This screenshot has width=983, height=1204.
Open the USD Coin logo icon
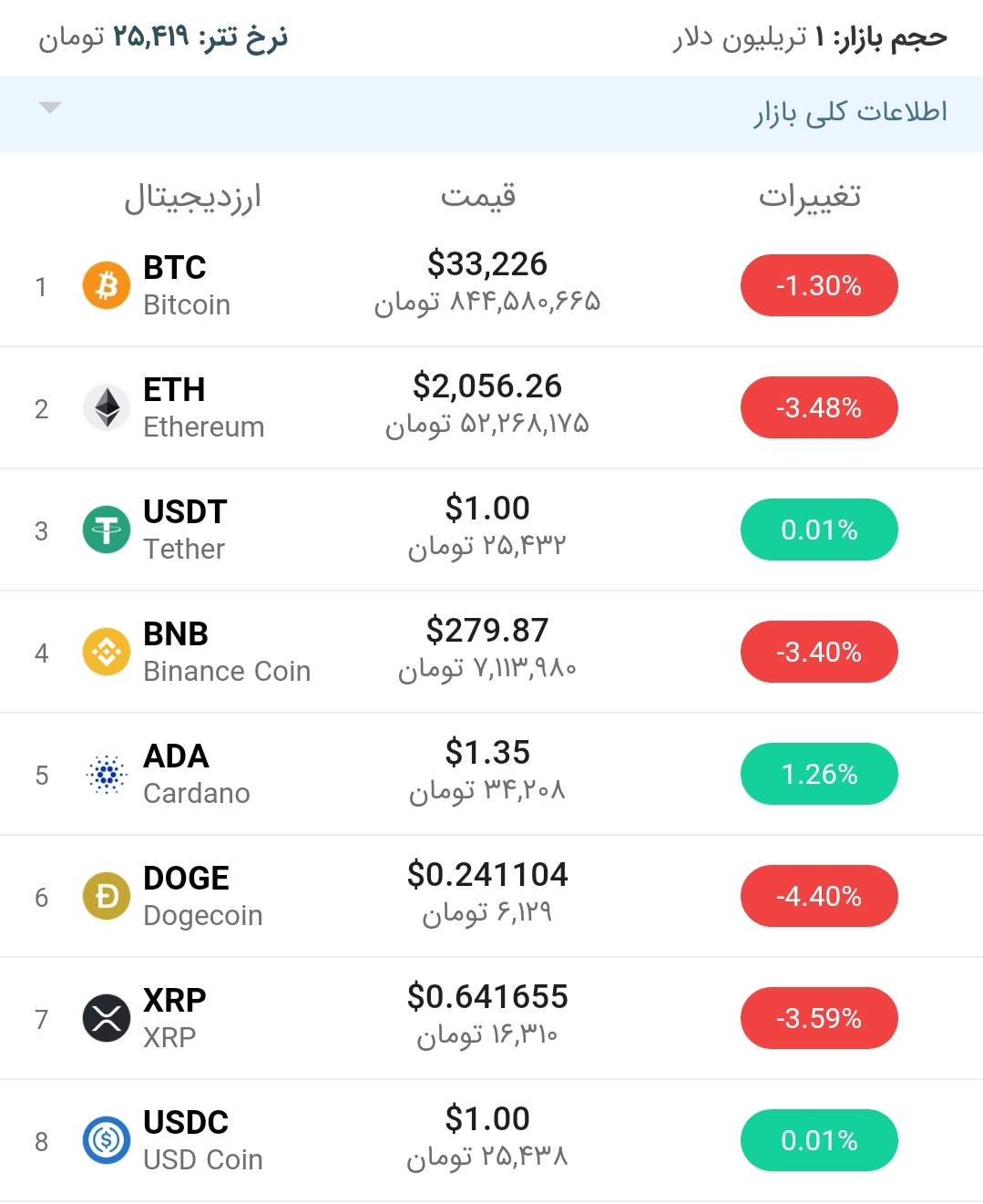106,1140
